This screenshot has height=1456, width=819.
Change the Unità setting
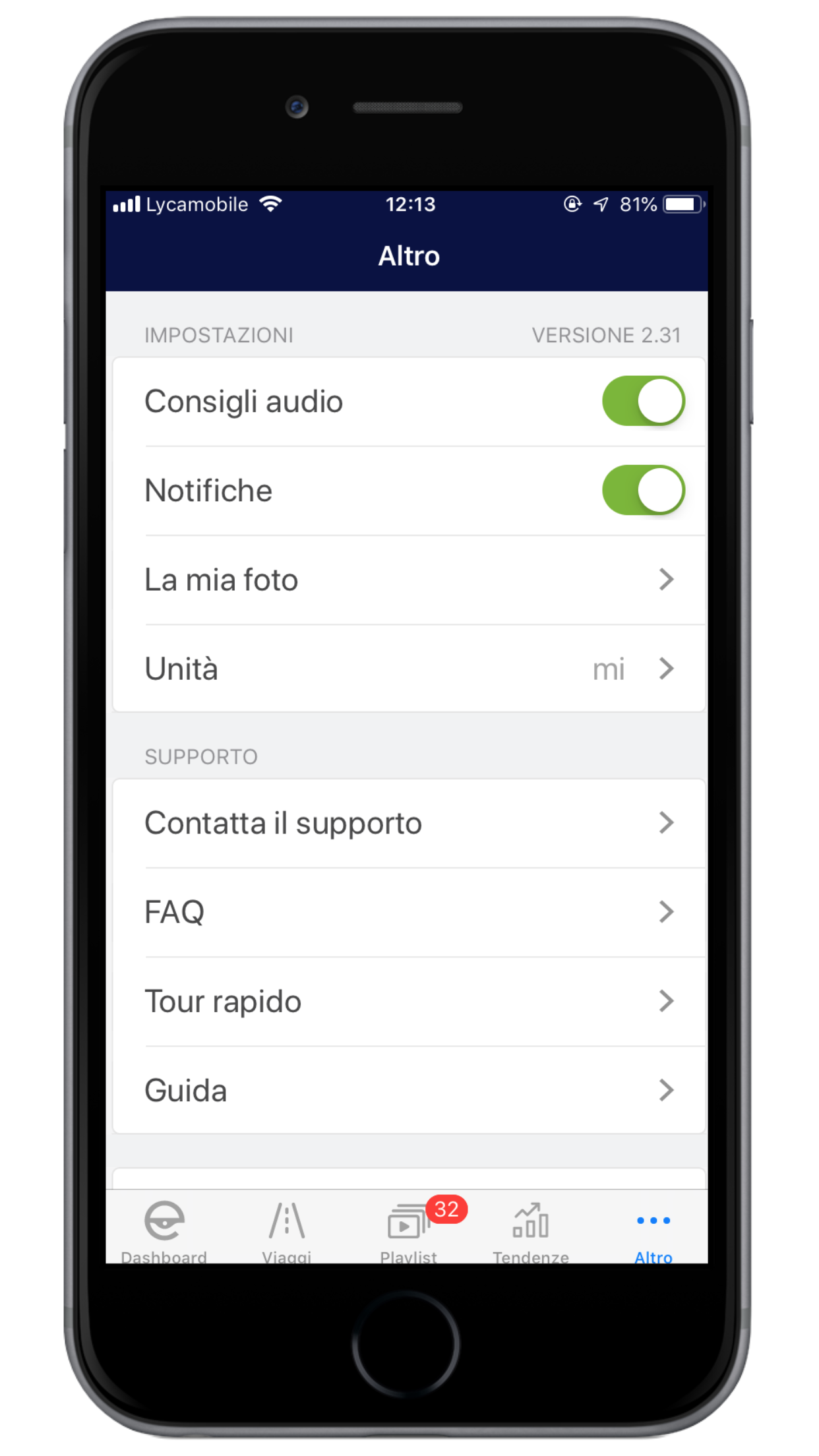[x=409, y=669]
